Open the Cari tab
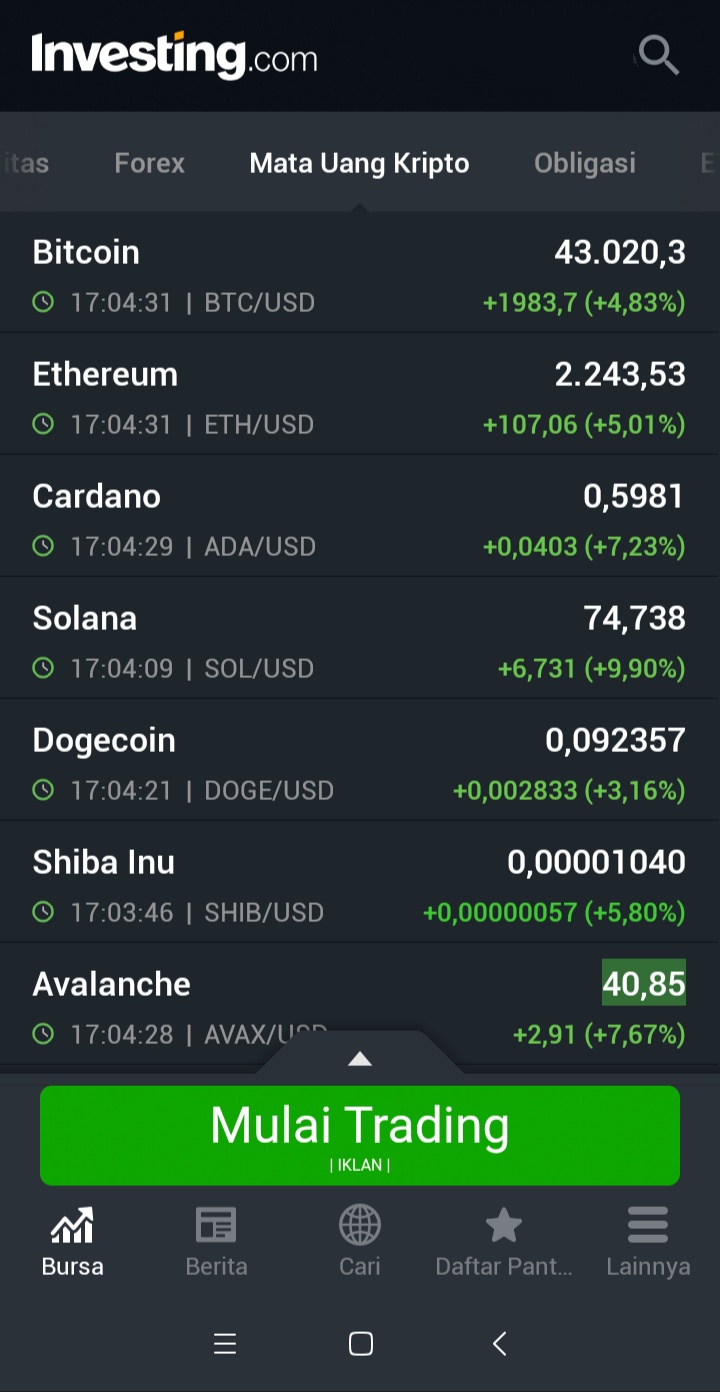 [x=360, y=1242]
